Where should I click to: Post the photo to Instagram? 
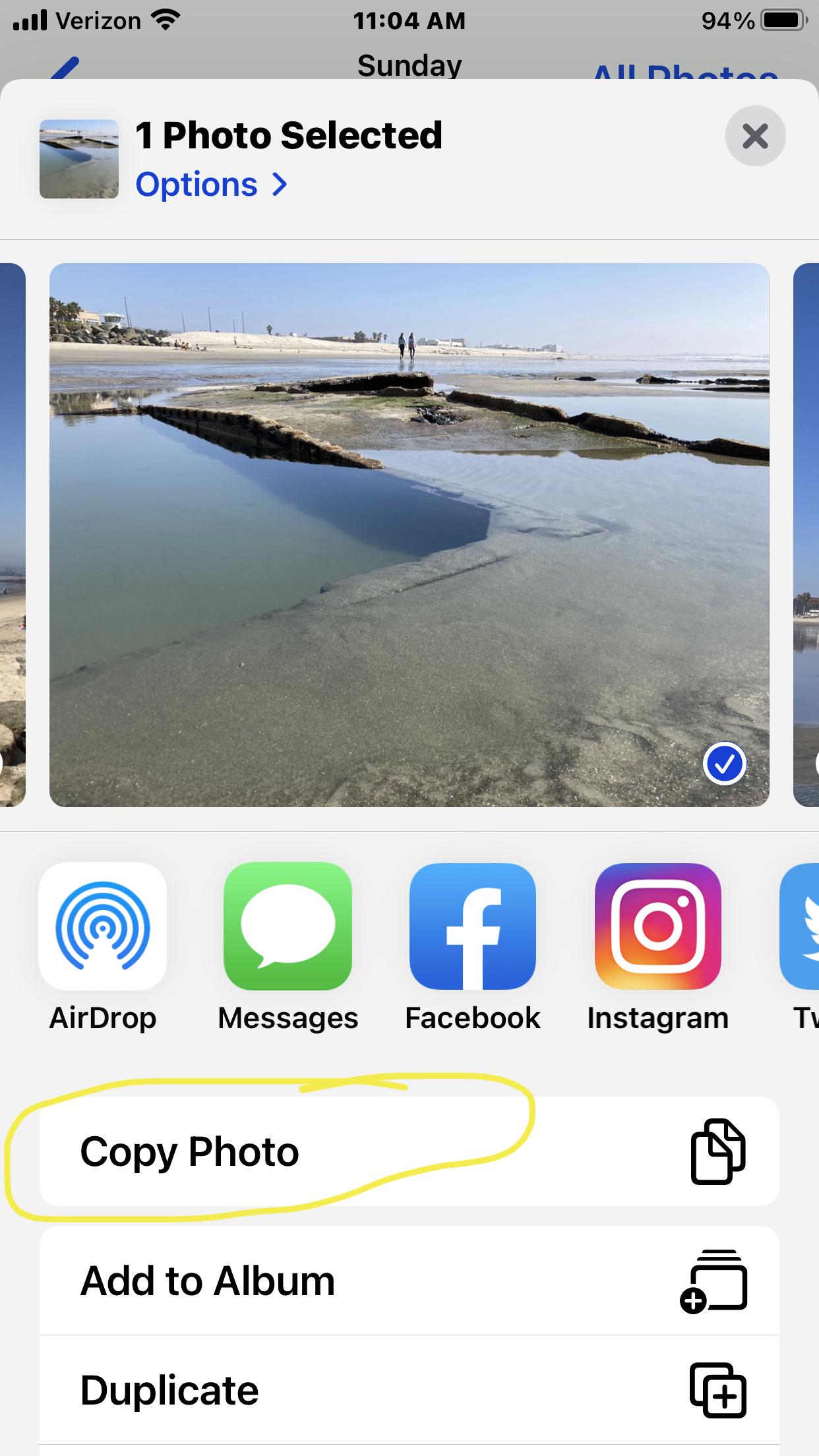pyautogui.click(x=657, y=926)
